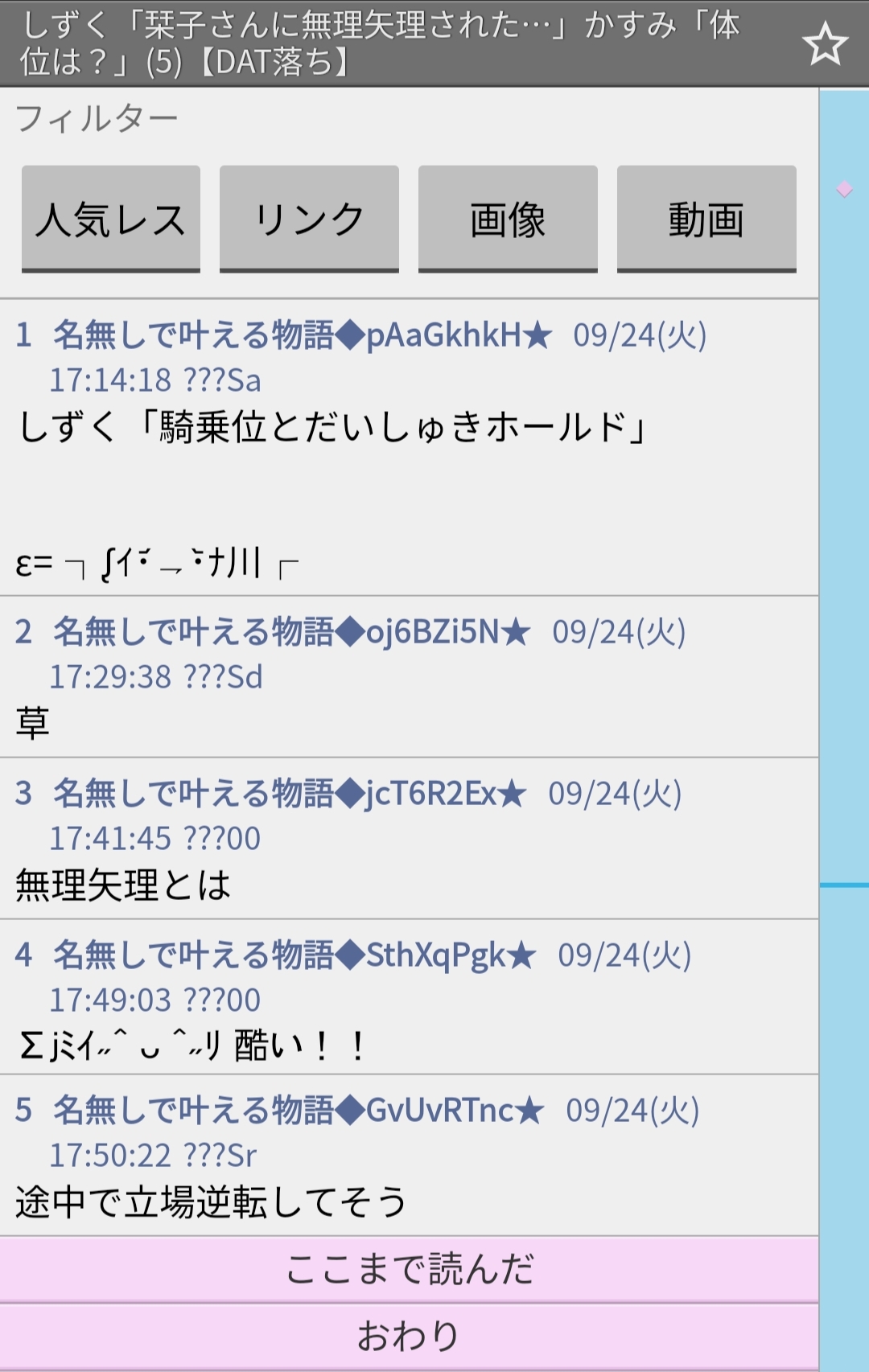The image size is (869, 1372).
Task: Filter posts with リンク
Action: pos(309,219)
